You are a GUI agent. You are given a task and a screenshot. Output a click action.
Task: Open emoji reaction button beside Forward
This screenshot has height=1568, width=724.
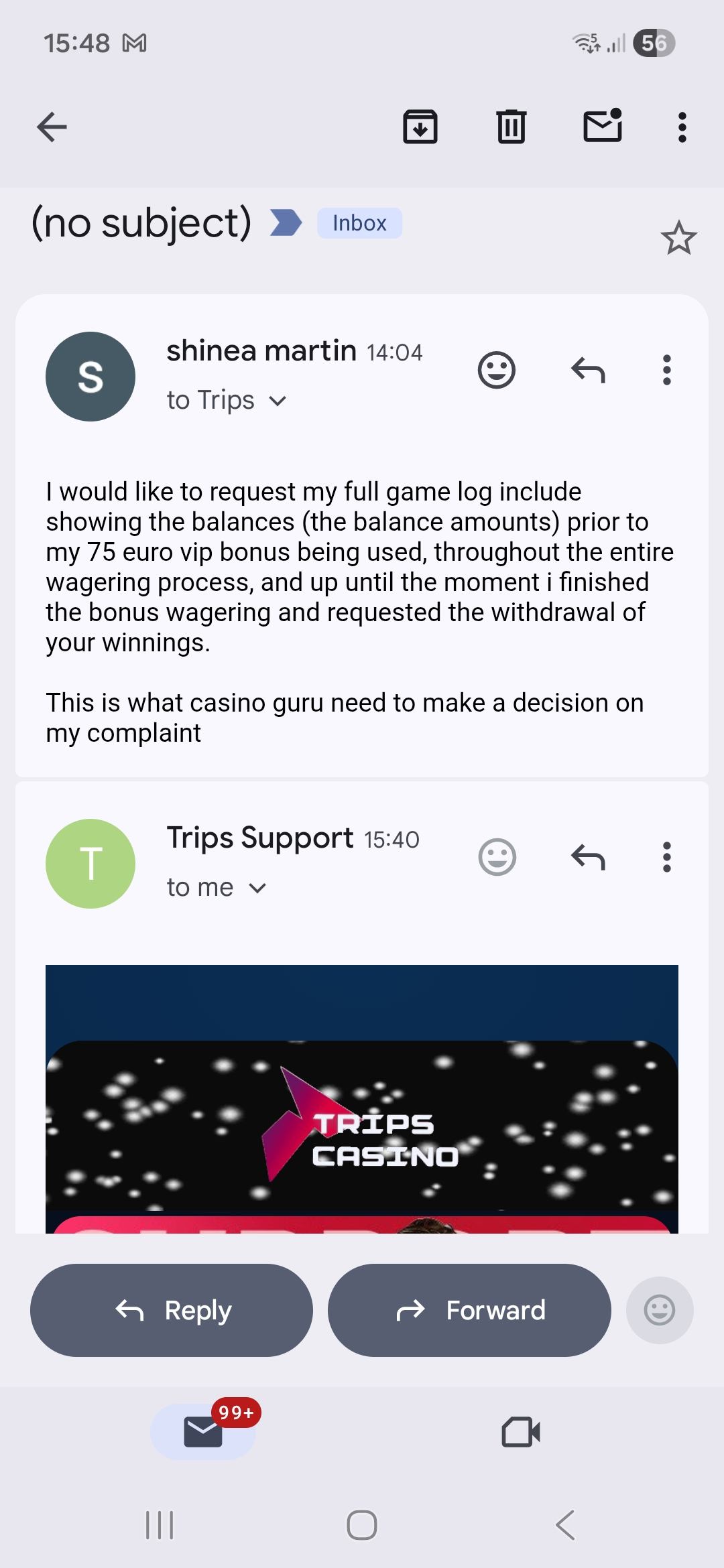pyautogui.click(x=660, y=1310)
